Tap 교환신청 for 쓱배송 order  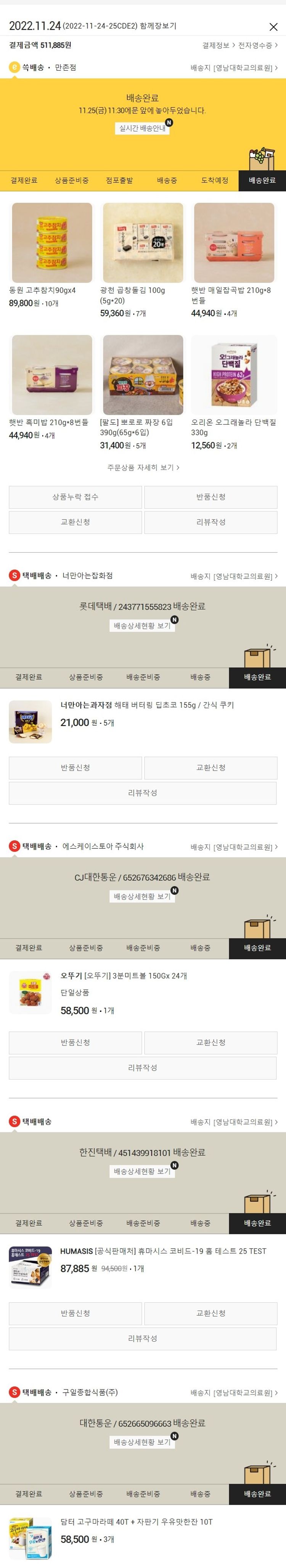point(76,522)
